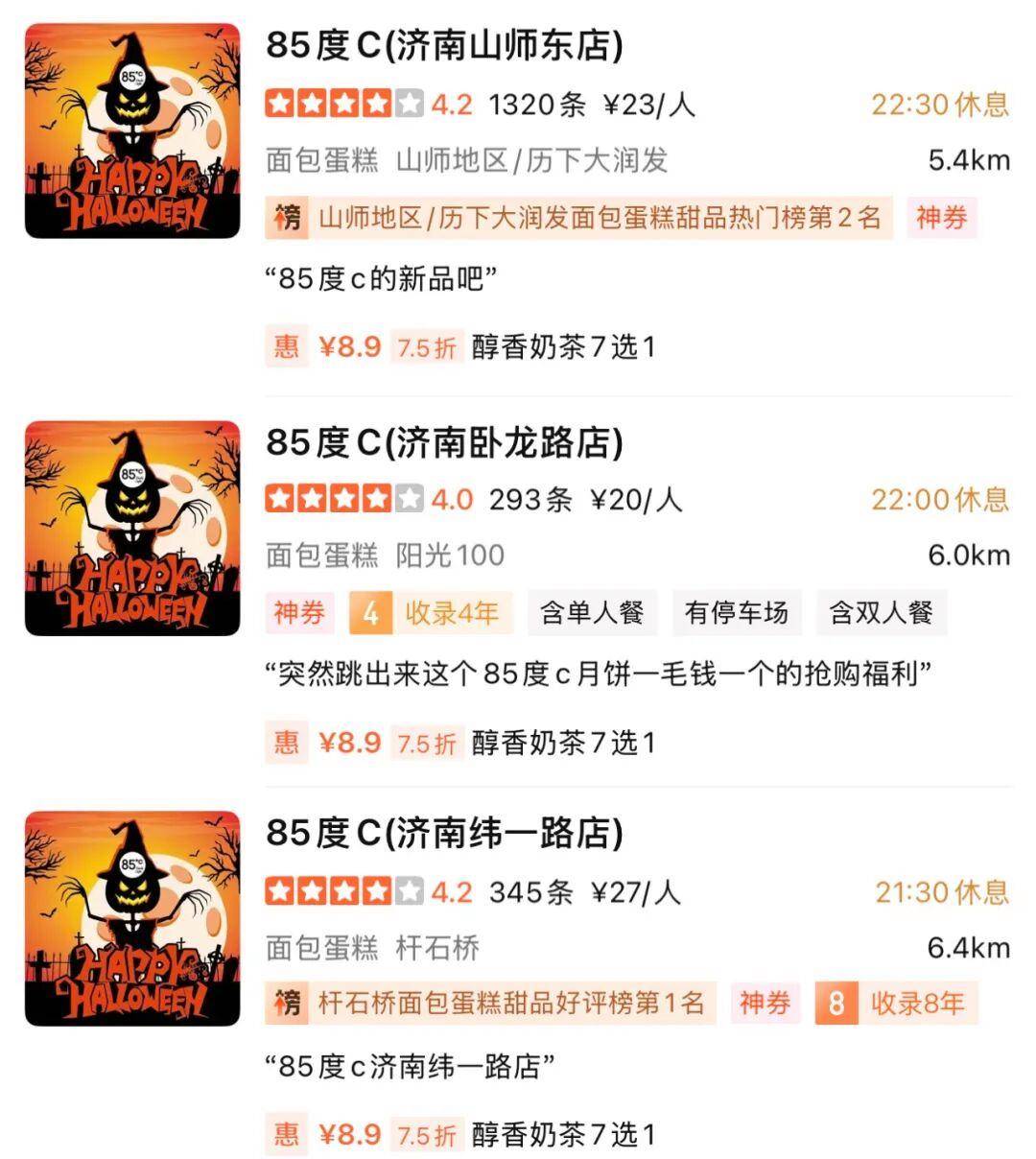Tap the 惠 discount icon for 卧龙路店
1036x1159 pixels.
pos(284,742)
